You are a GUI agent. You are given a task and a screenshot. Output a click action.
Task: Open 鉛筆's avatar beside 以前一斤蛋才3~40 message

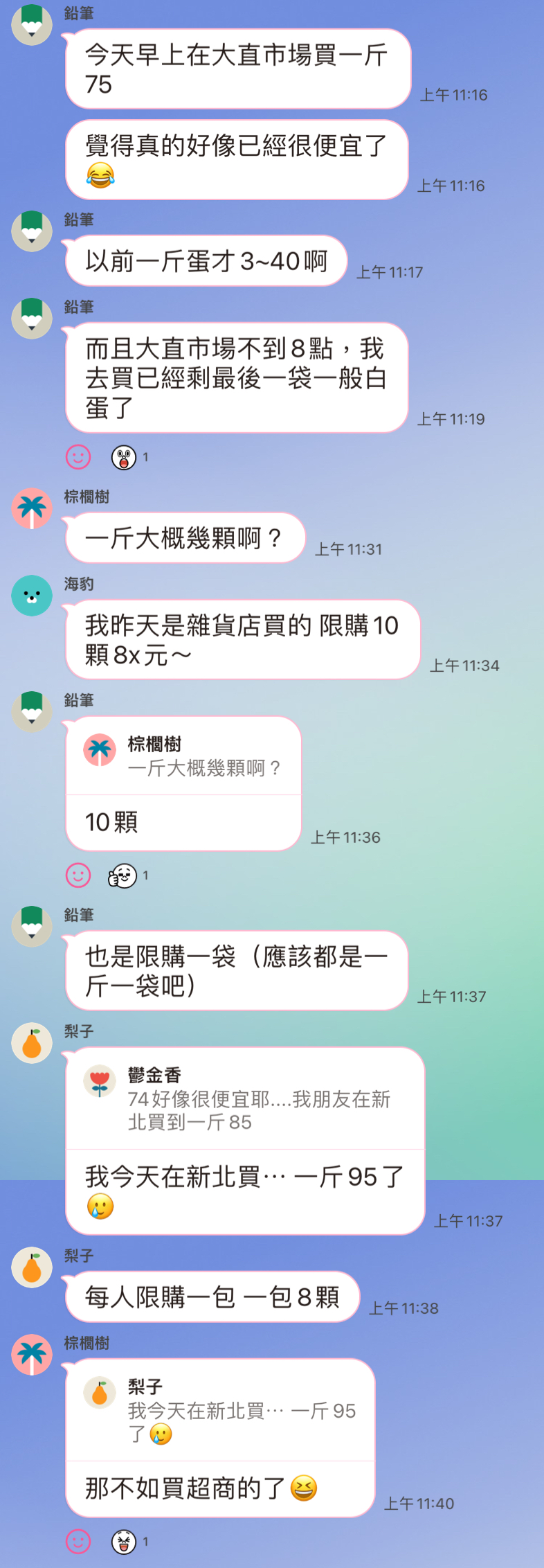point(32,231)
